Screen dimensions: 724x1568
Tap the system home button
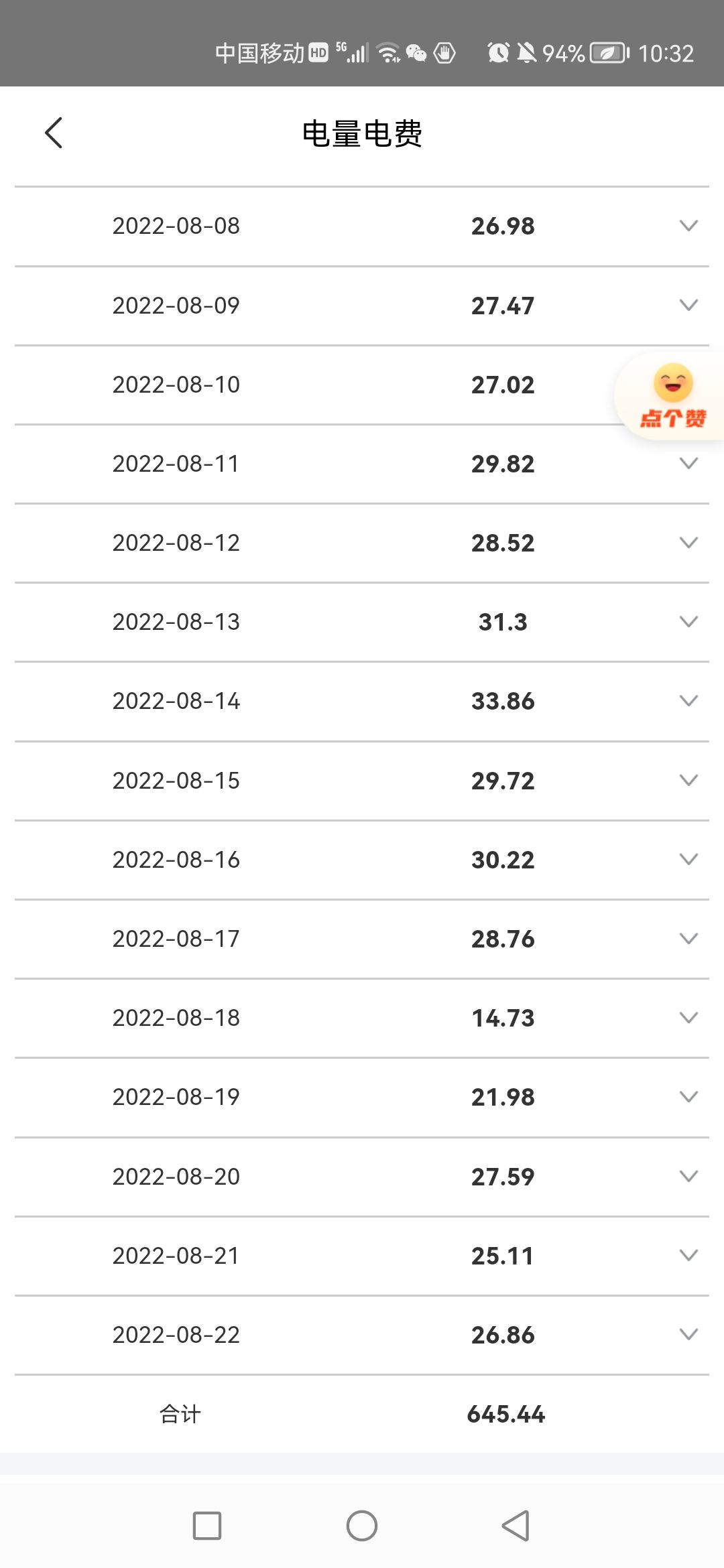click(362, 1526)
